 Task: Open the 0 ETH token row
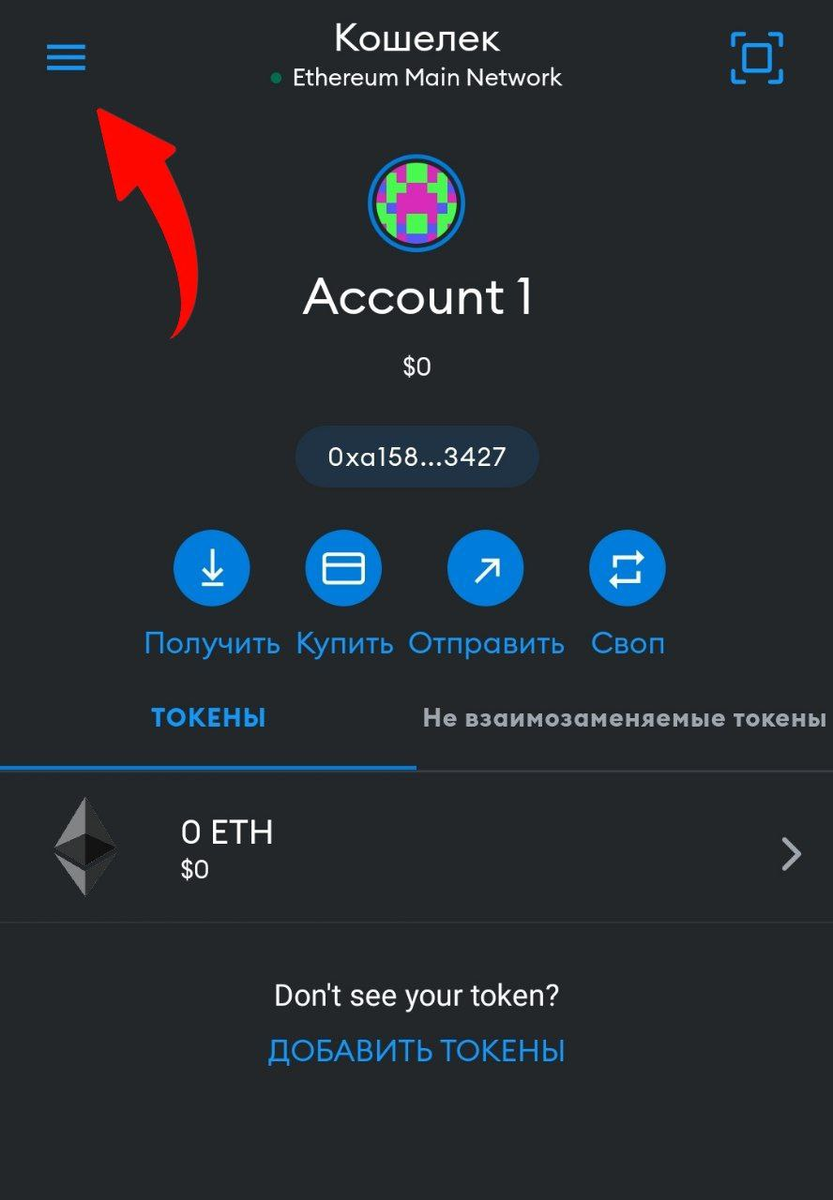[416, 848]
